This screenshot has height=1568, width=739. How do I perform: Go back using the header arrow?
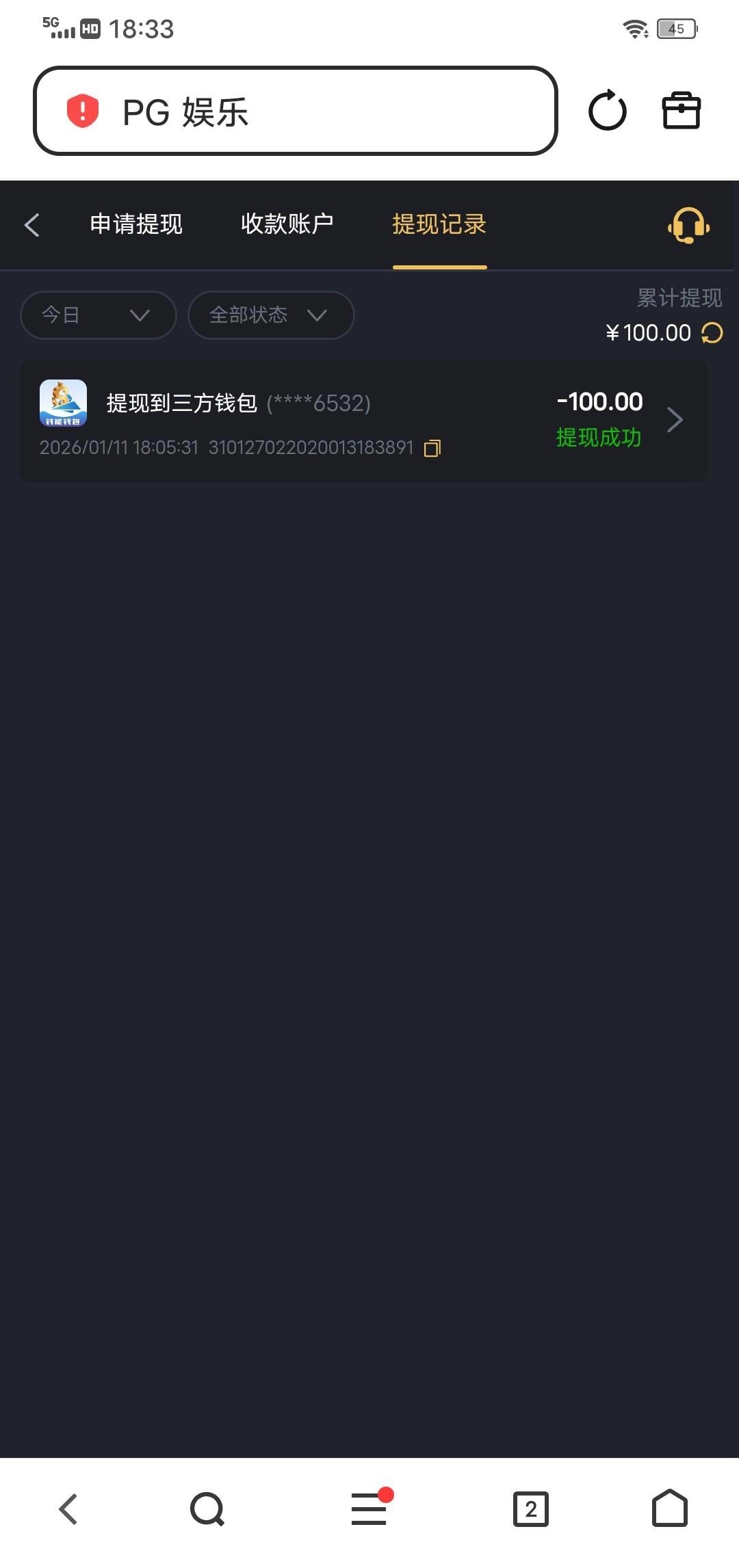pyautogui.click(x=32, y=225)
